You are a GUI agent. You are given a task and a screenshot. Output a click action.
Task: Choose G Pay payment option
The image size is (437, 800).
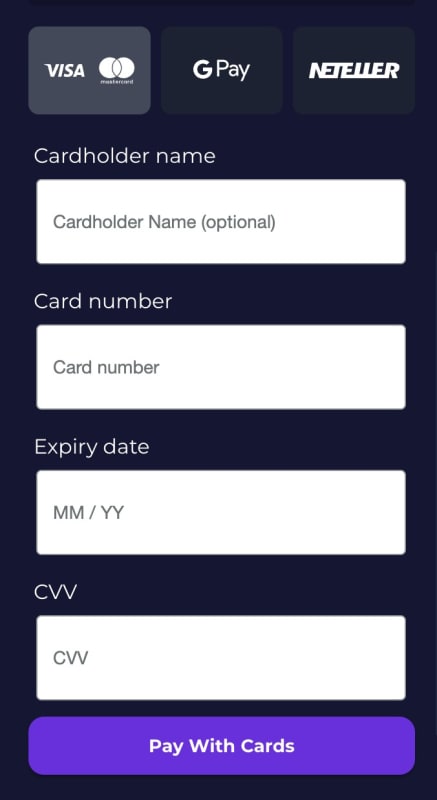coord(222,70)
